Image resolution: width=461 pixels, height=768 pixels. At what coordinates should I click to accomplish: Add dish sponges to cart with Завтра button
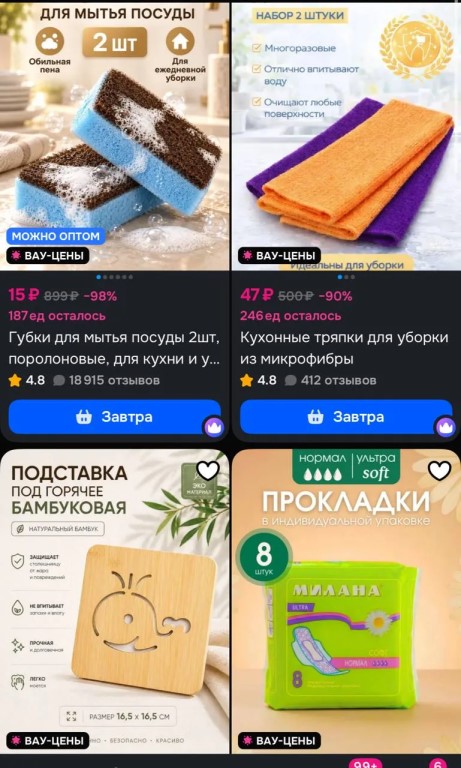pyautogui.click(x=115, y=417)
